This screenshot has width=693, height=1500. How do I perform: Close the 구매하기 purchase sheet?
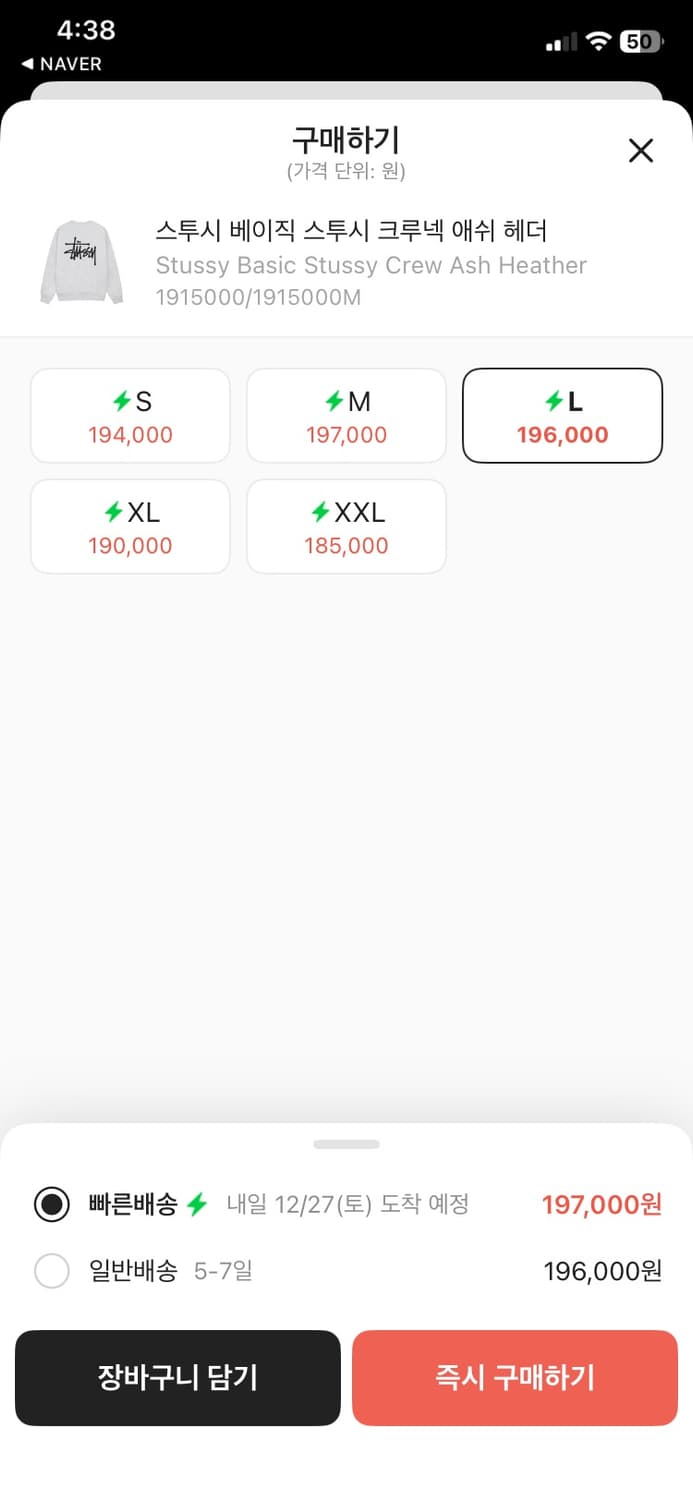640,151
